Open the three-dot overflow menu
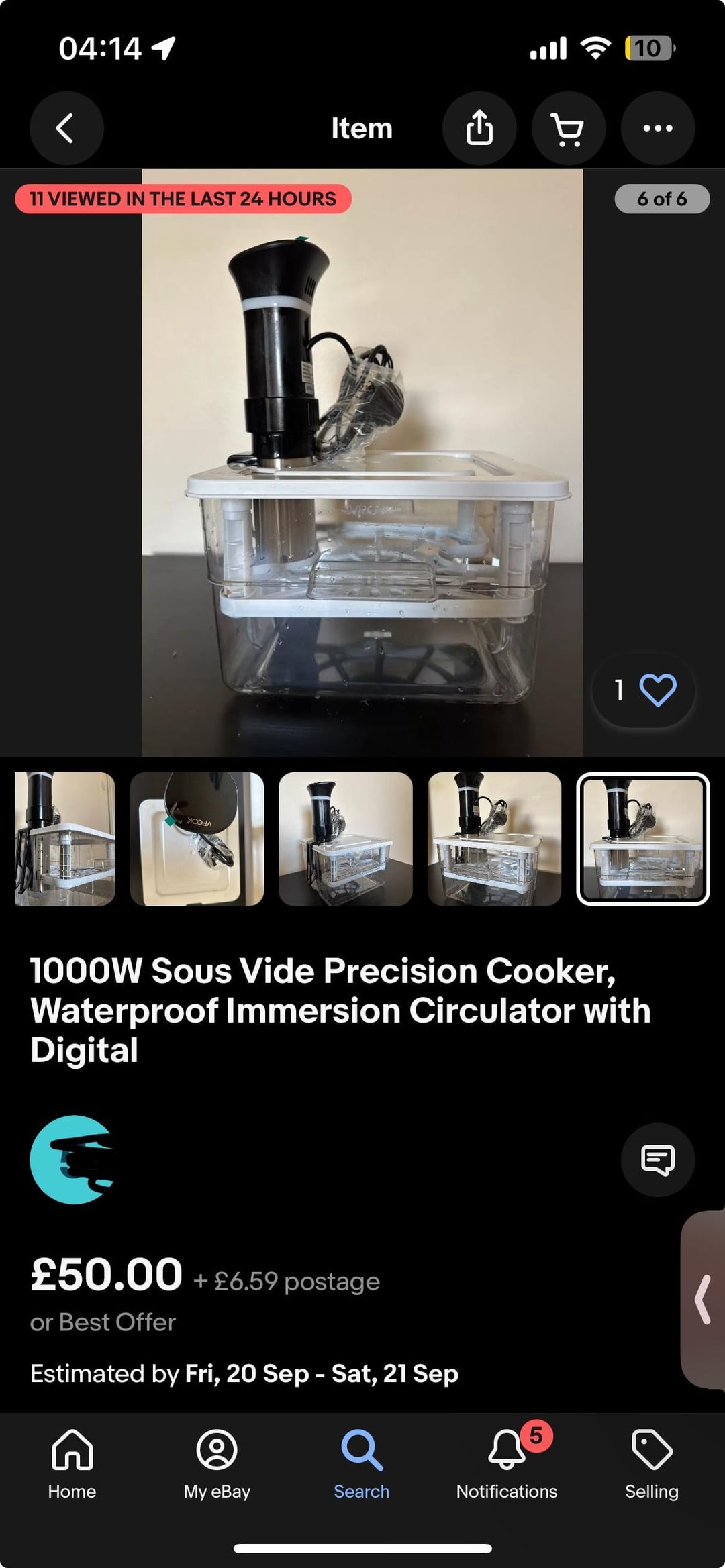 click(x=657, y=128)
